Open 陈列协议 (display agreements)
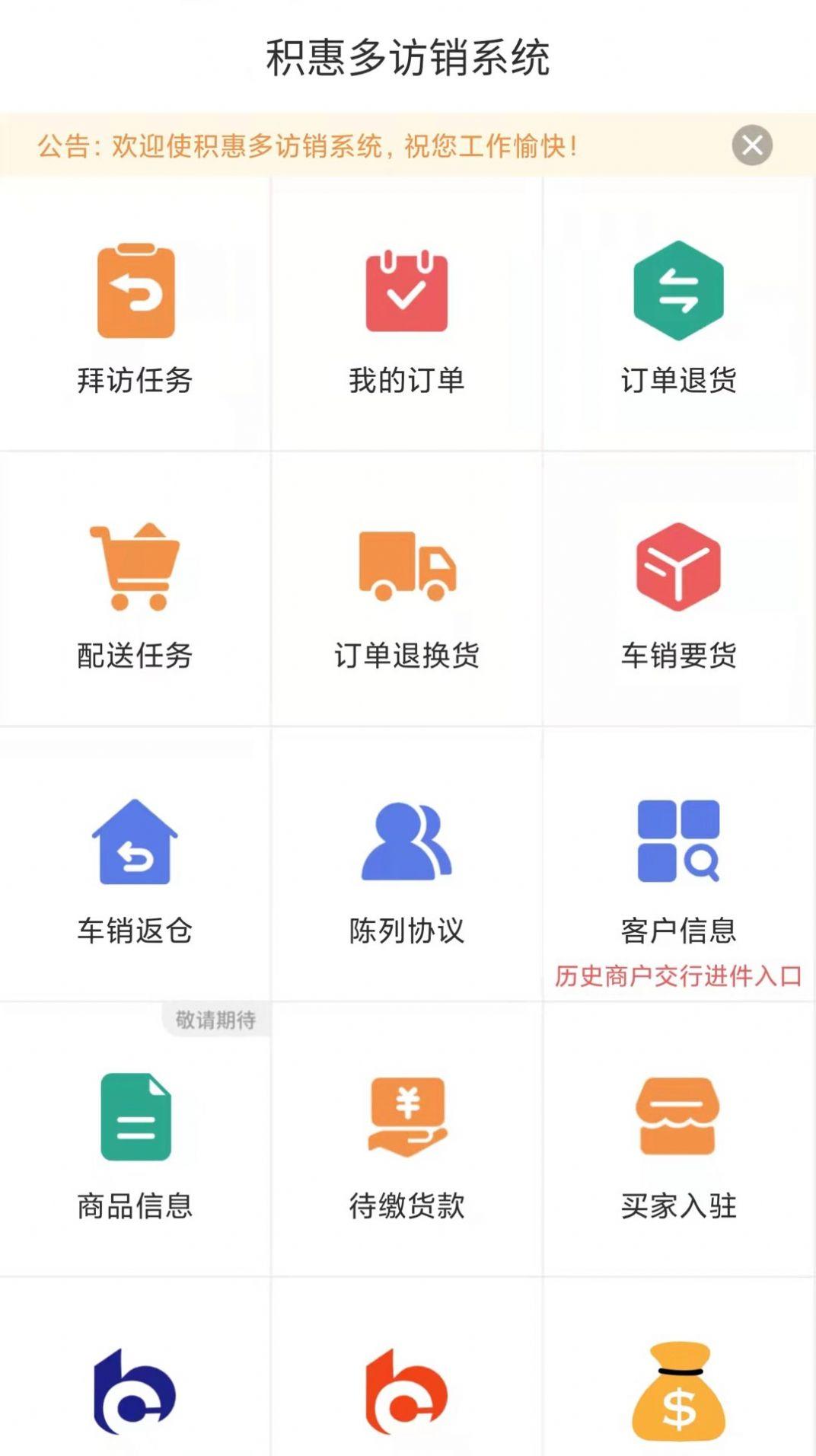Viewport: 816px width, 1456px height. tap(407, 865)
